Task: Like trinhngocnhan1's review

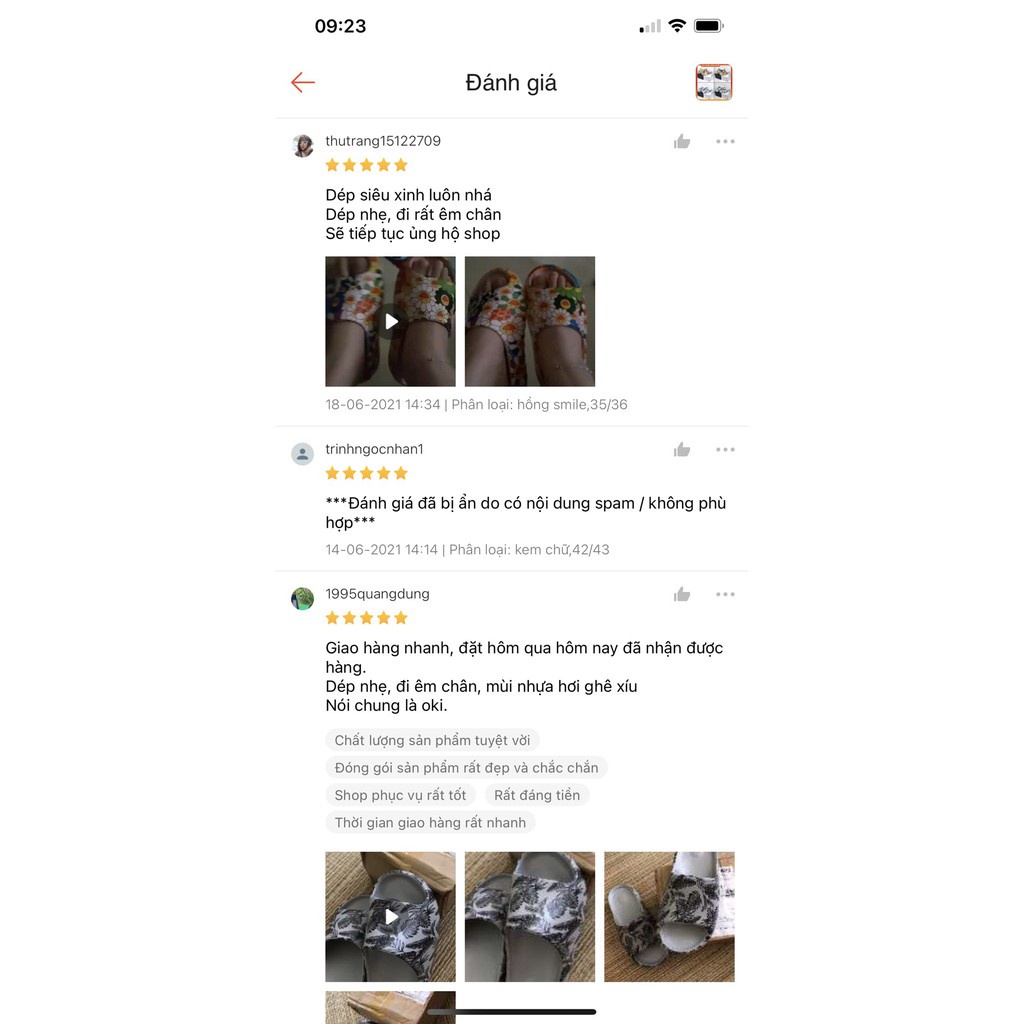Action: coord(682,450)
